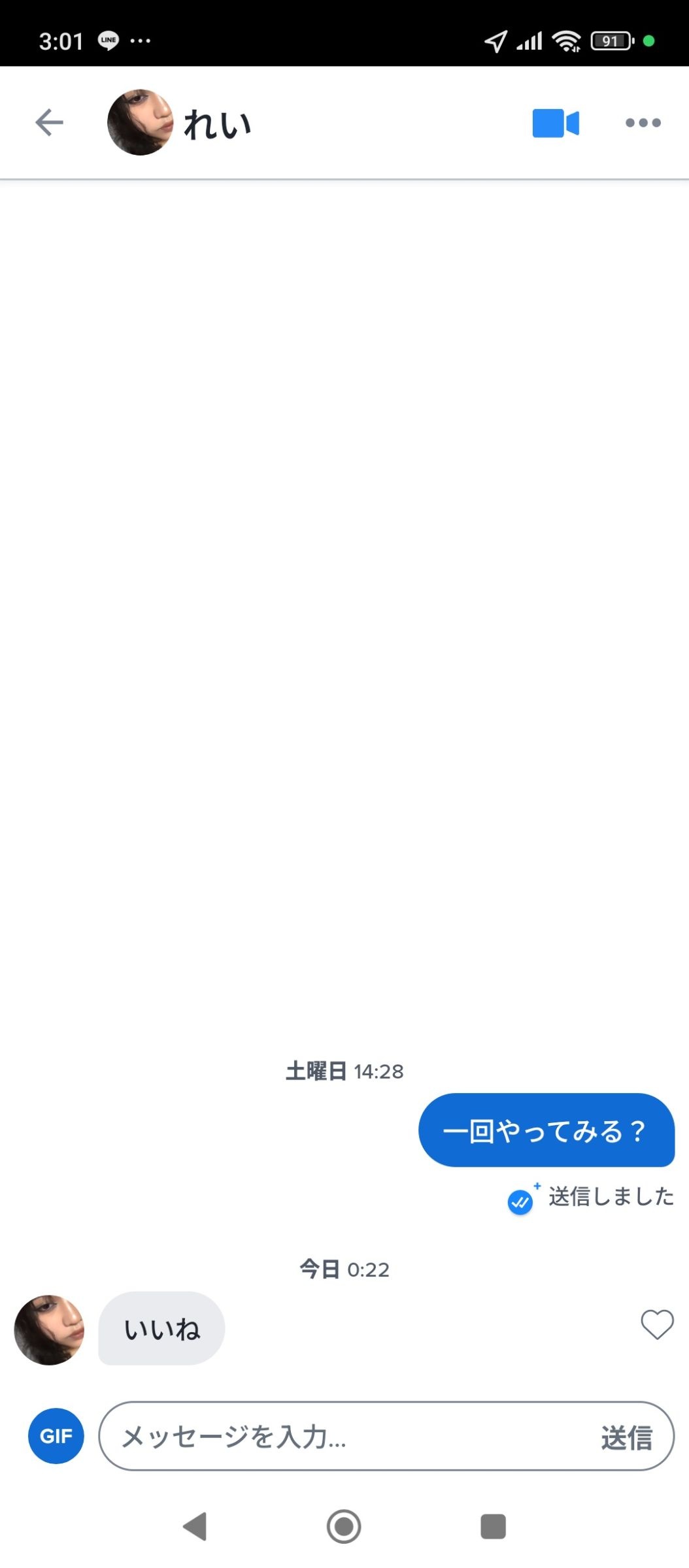Start a video call with れい
The height and width of the screenshot is (1568, 689).
click(x=555, y=123)
